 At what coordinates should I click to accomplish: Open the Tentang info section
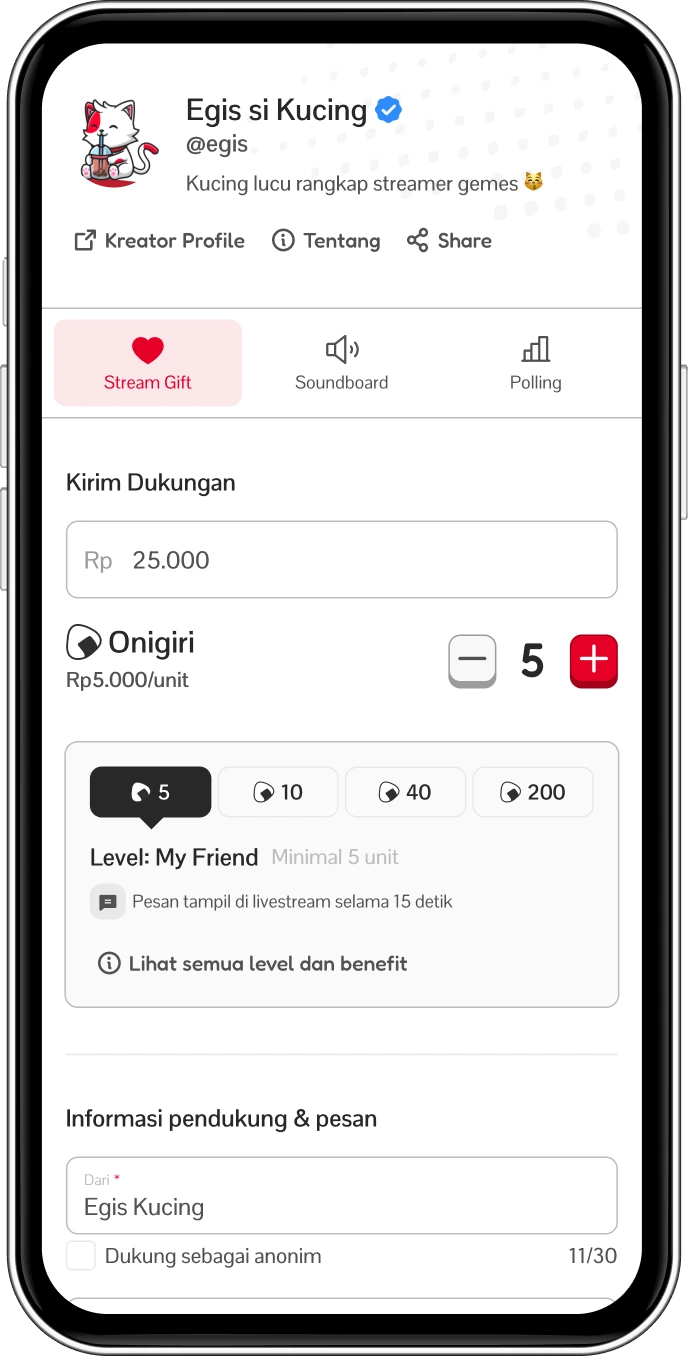327,241
